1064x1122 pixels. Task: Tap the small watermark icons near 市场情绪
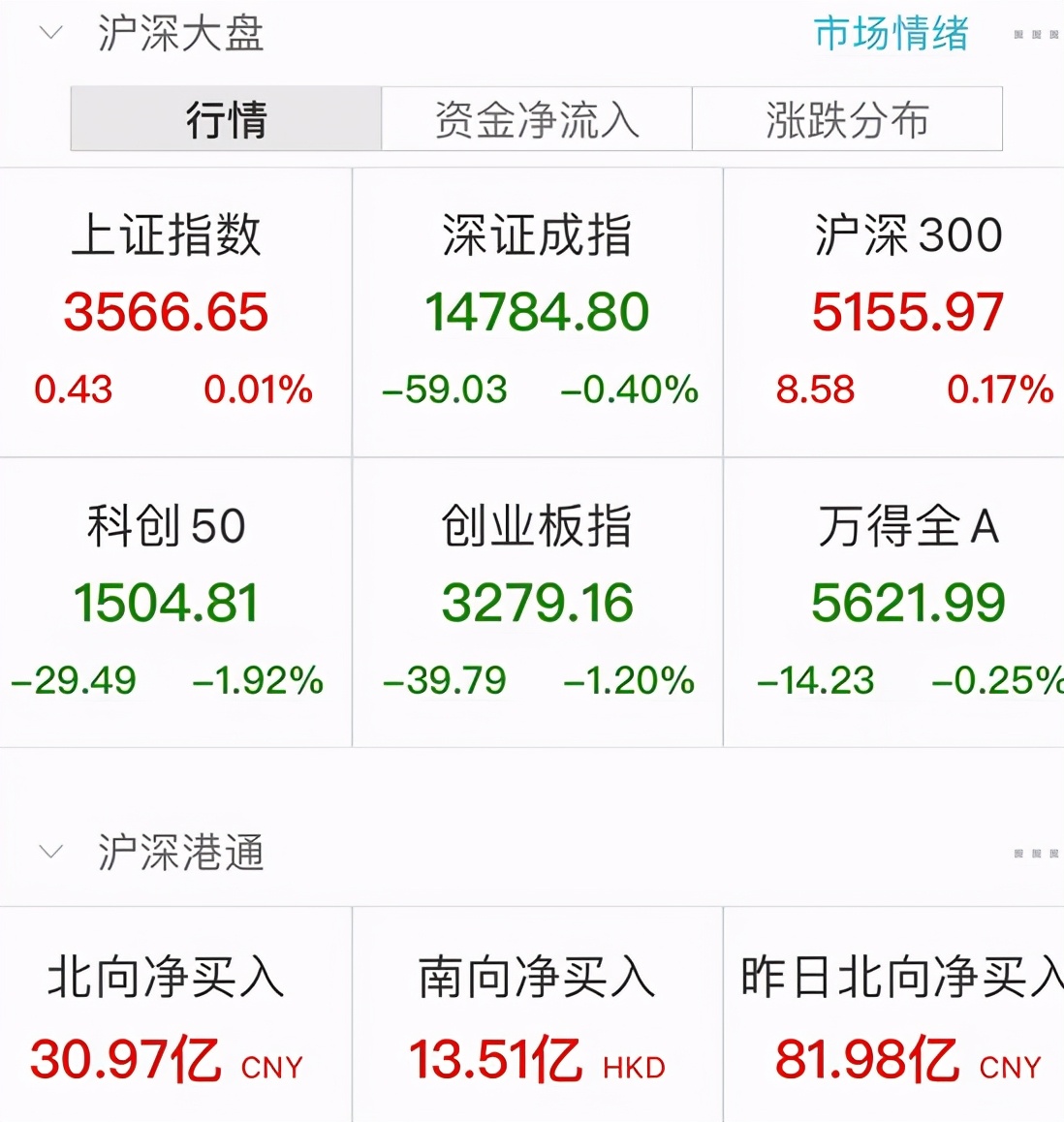coord(1035,32)
